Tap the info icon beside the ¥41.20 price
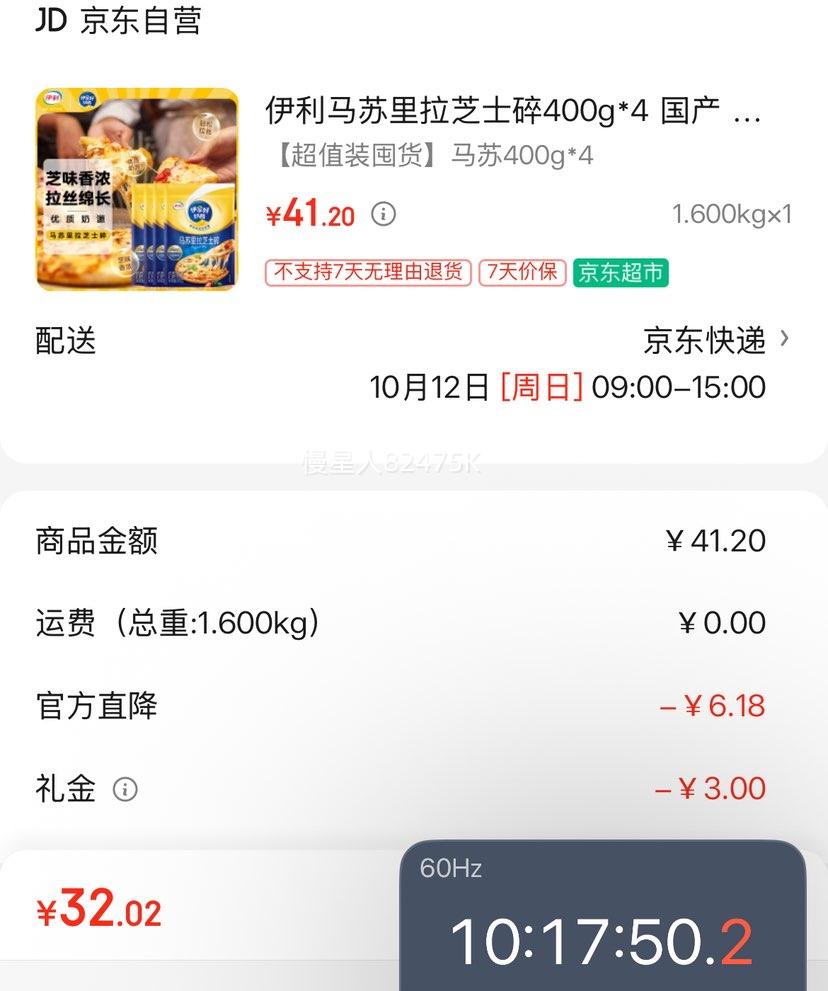The height and width of the screenshot is (991, 828). 384,214
